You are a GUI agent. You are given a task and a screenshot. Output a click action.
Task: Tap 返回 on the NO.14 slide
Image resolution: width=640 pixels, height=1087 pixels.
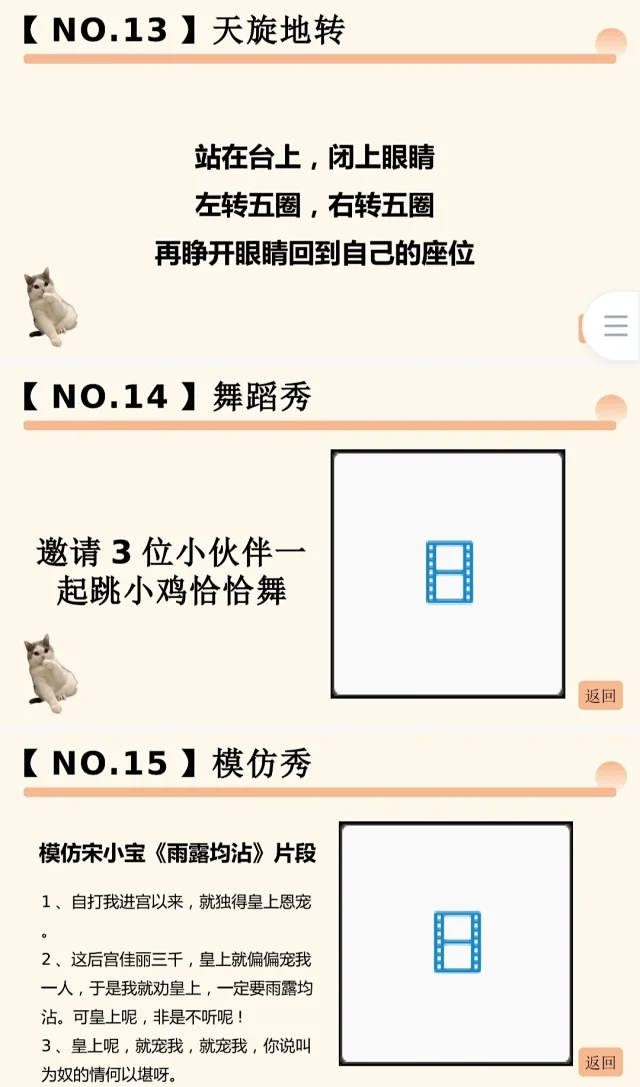click(x=600, y=696)
